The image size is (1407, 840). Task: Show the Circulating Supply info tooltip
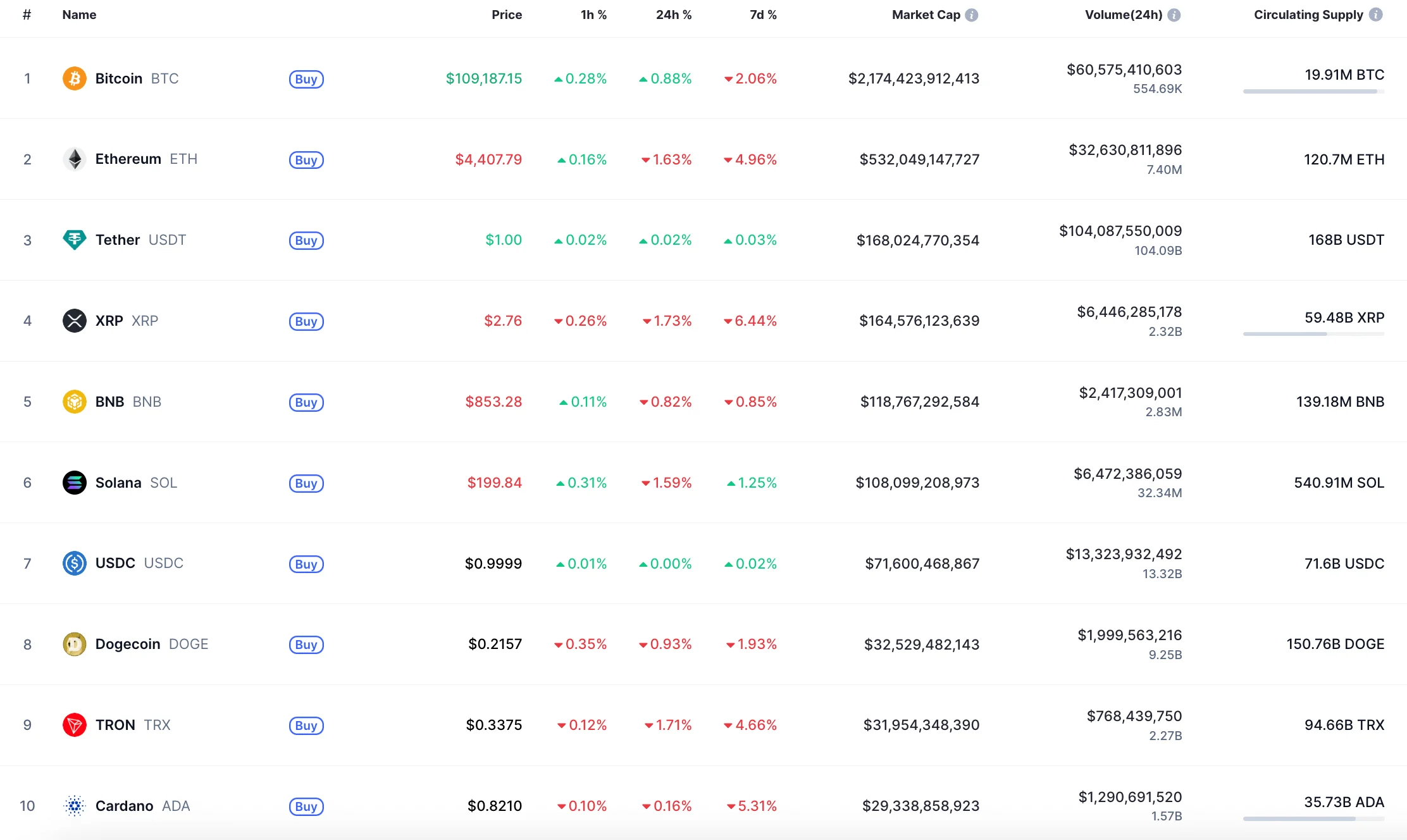[x=1376, y=15]
